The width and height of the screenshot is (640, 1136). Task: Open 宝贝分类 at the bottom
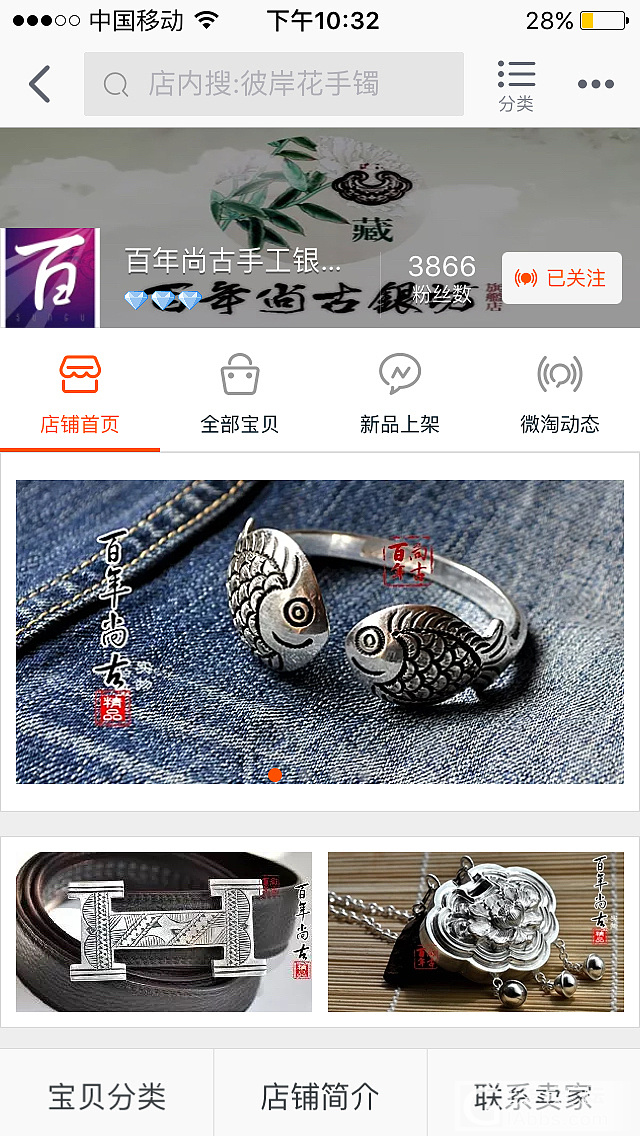coord(107,1096)
